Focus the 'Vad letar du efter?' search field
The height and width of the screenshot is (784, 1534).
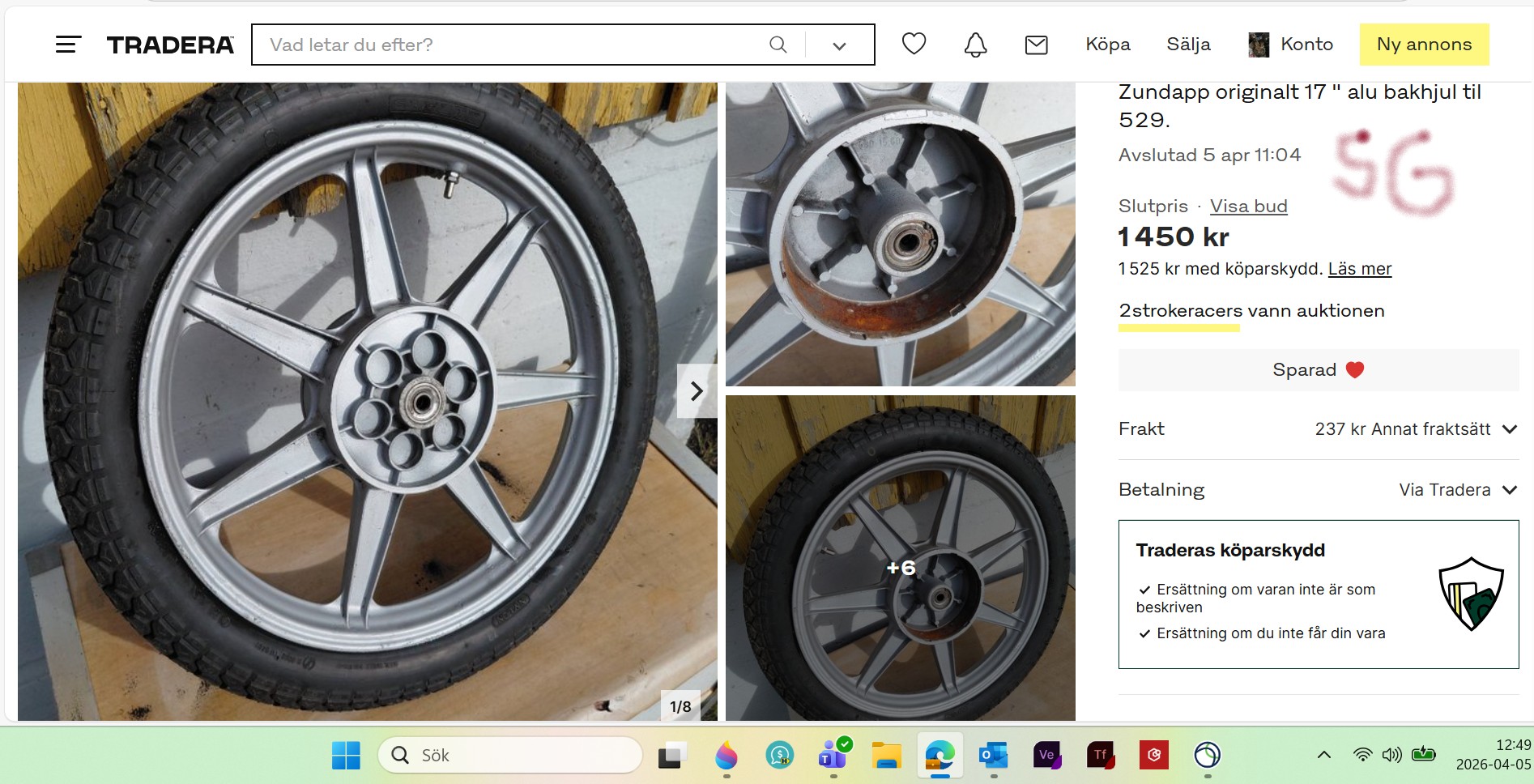point(510,45)
